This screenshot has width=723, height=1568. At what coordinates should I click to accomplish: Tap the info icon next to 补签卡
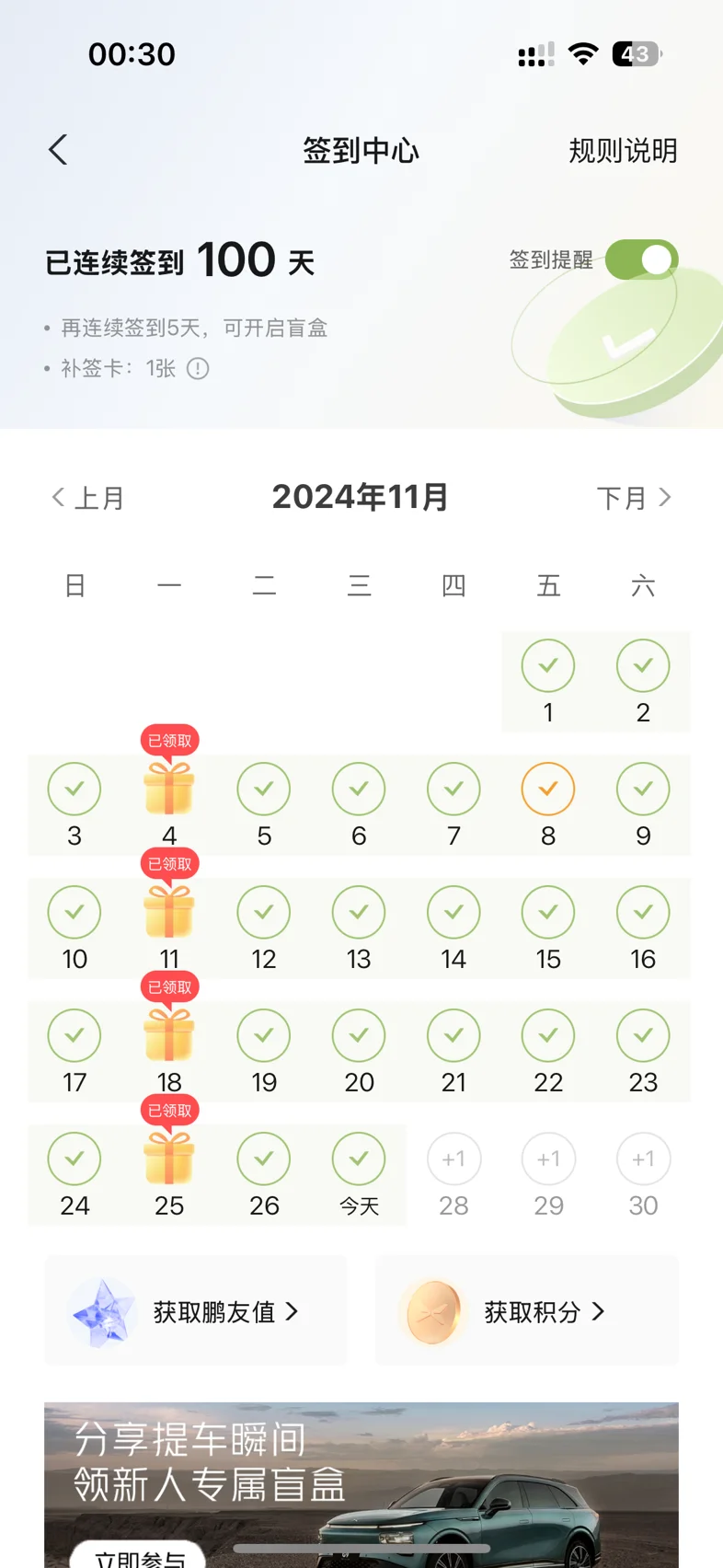(198, 369)
